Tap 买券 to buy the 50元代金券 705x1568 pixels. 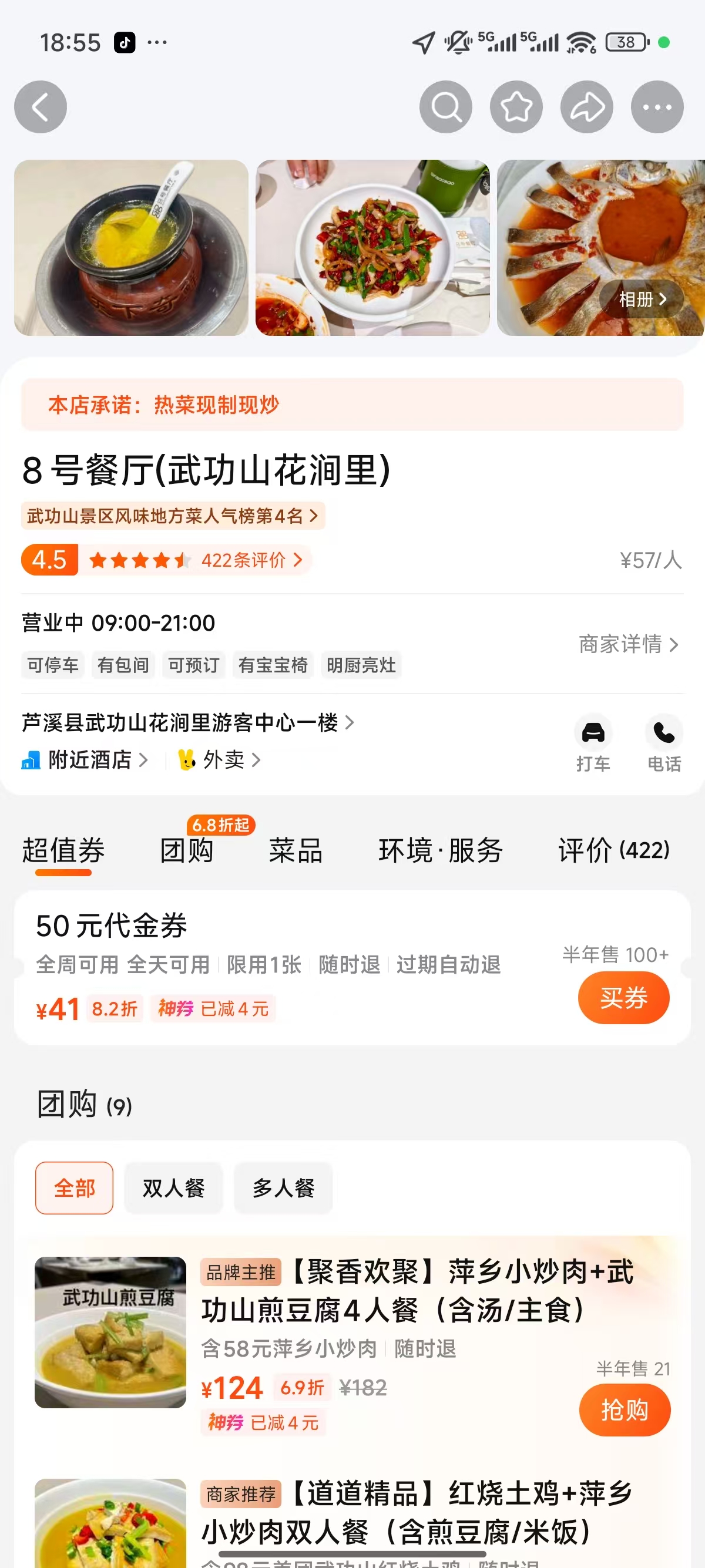pos(623,997)
